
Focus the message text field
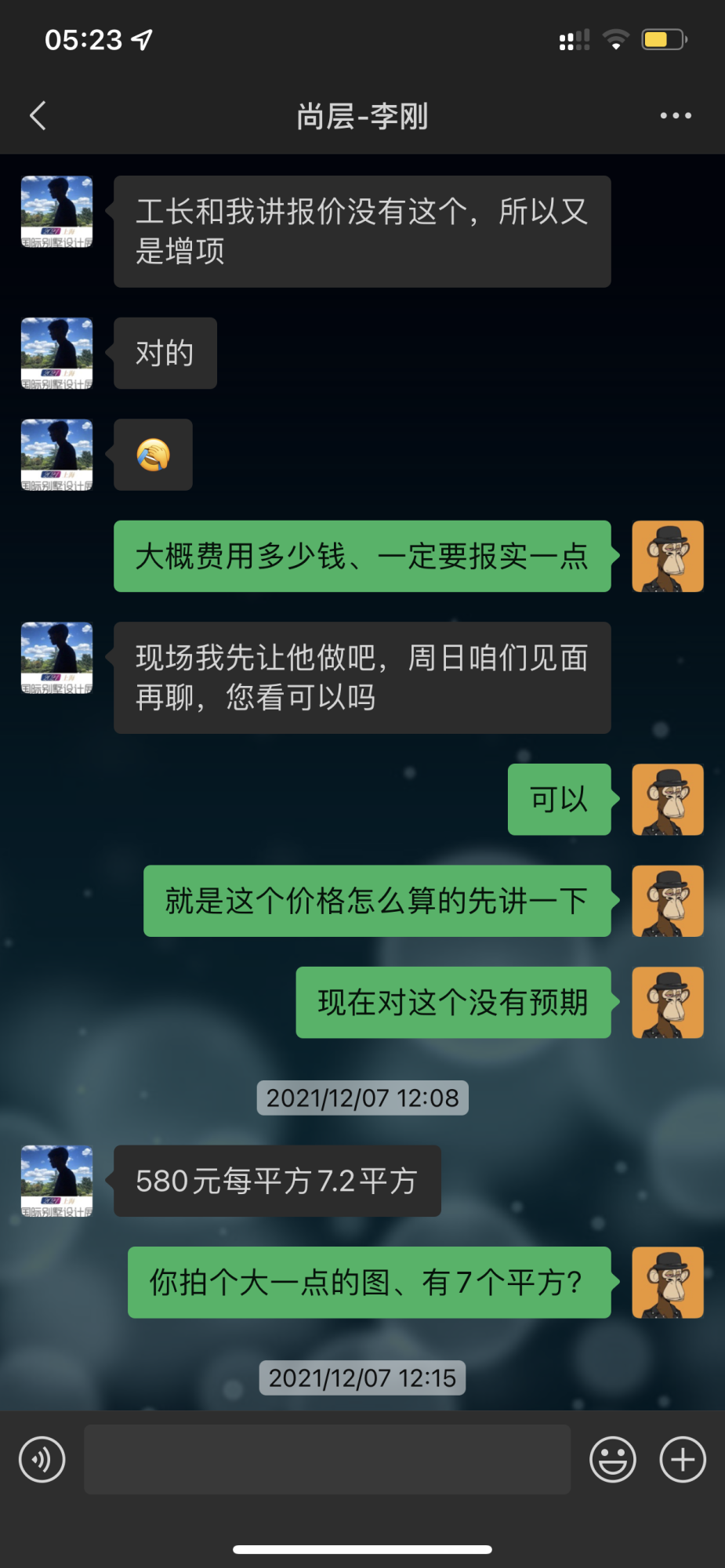[x=327, y=1459]
